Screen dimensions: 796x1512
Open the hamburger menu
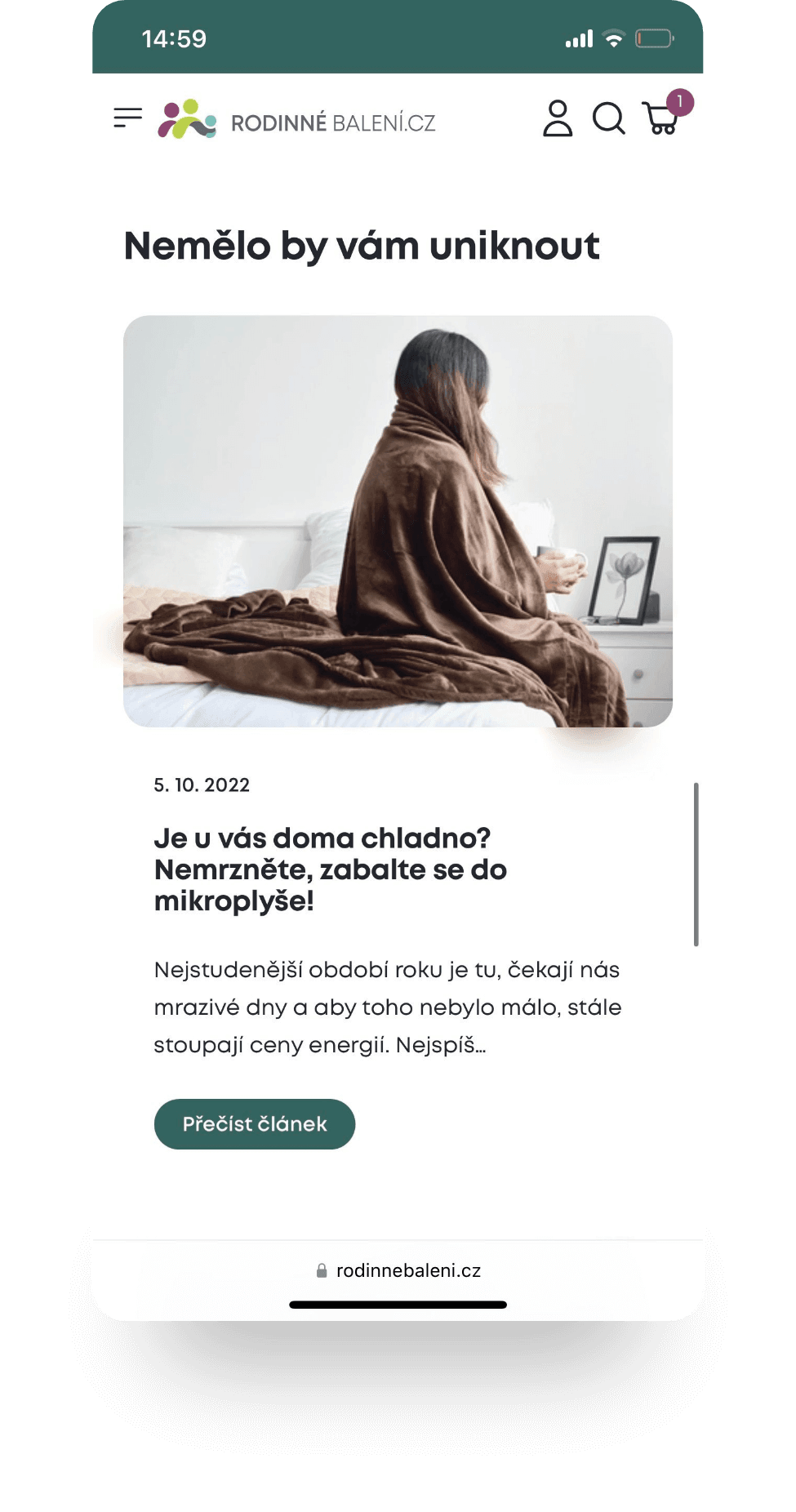tap(128, 118)
